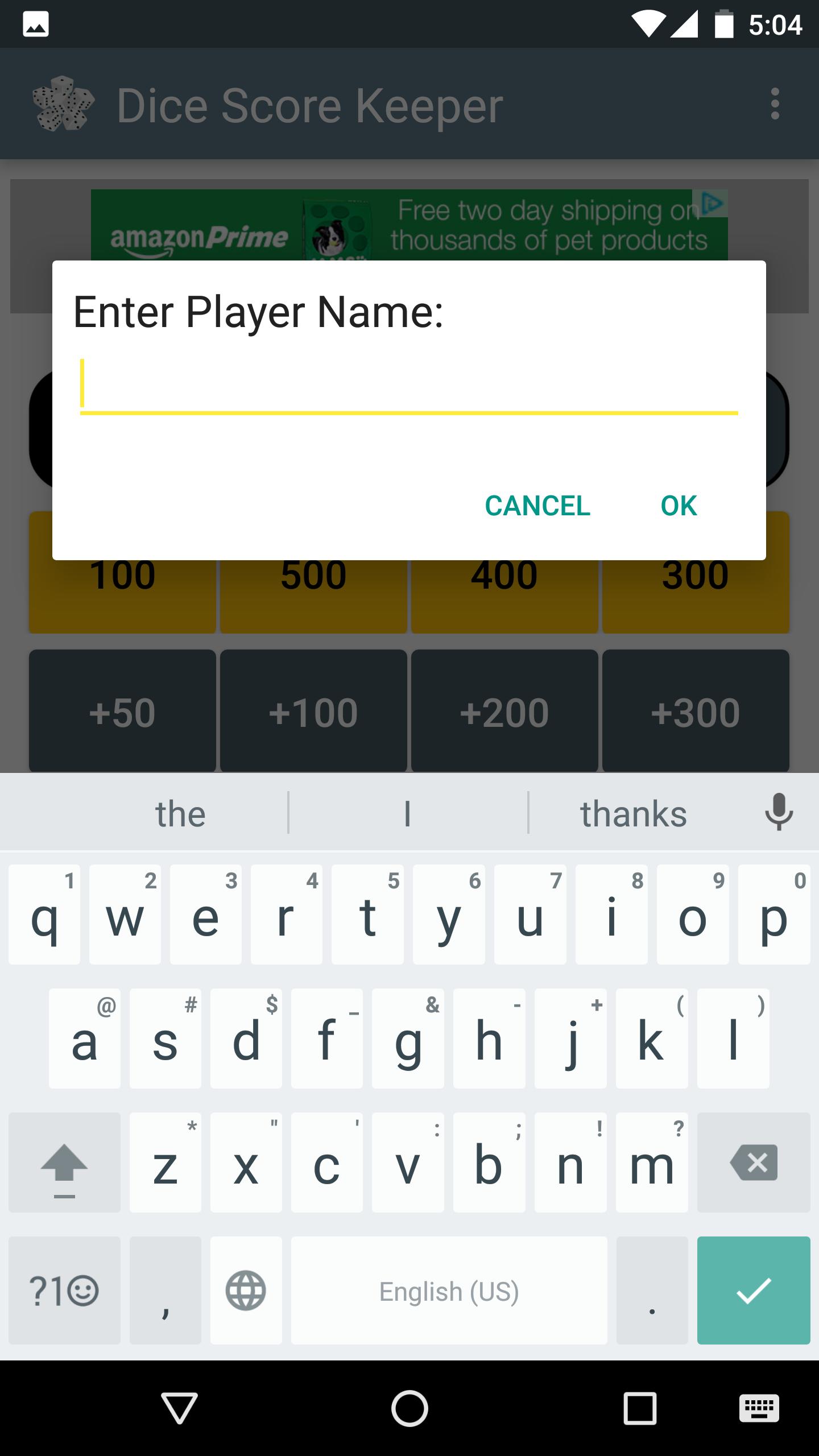Start voice input with the microphone
Screen dimensions: 819x1456
click(x=778, y=812)
